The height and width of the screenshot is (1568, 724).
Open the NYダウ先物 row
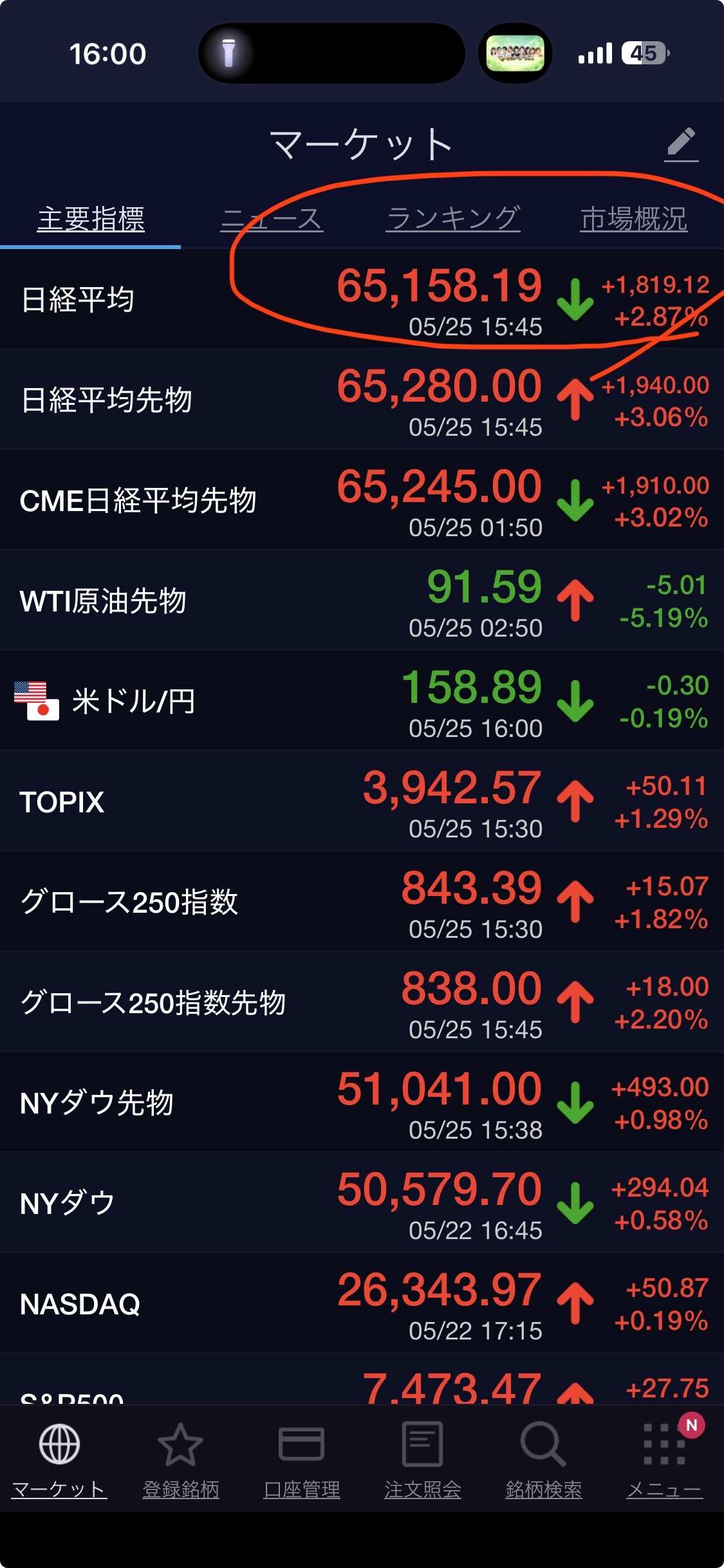362,1103
